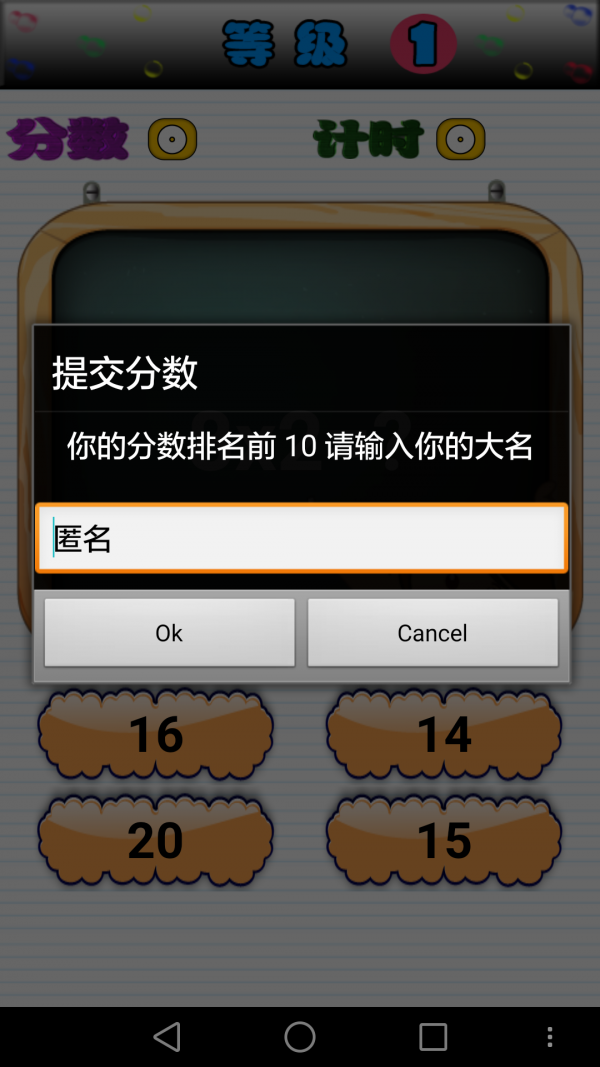
Task: Choose the answer button 14
Action: coord(443,735)
